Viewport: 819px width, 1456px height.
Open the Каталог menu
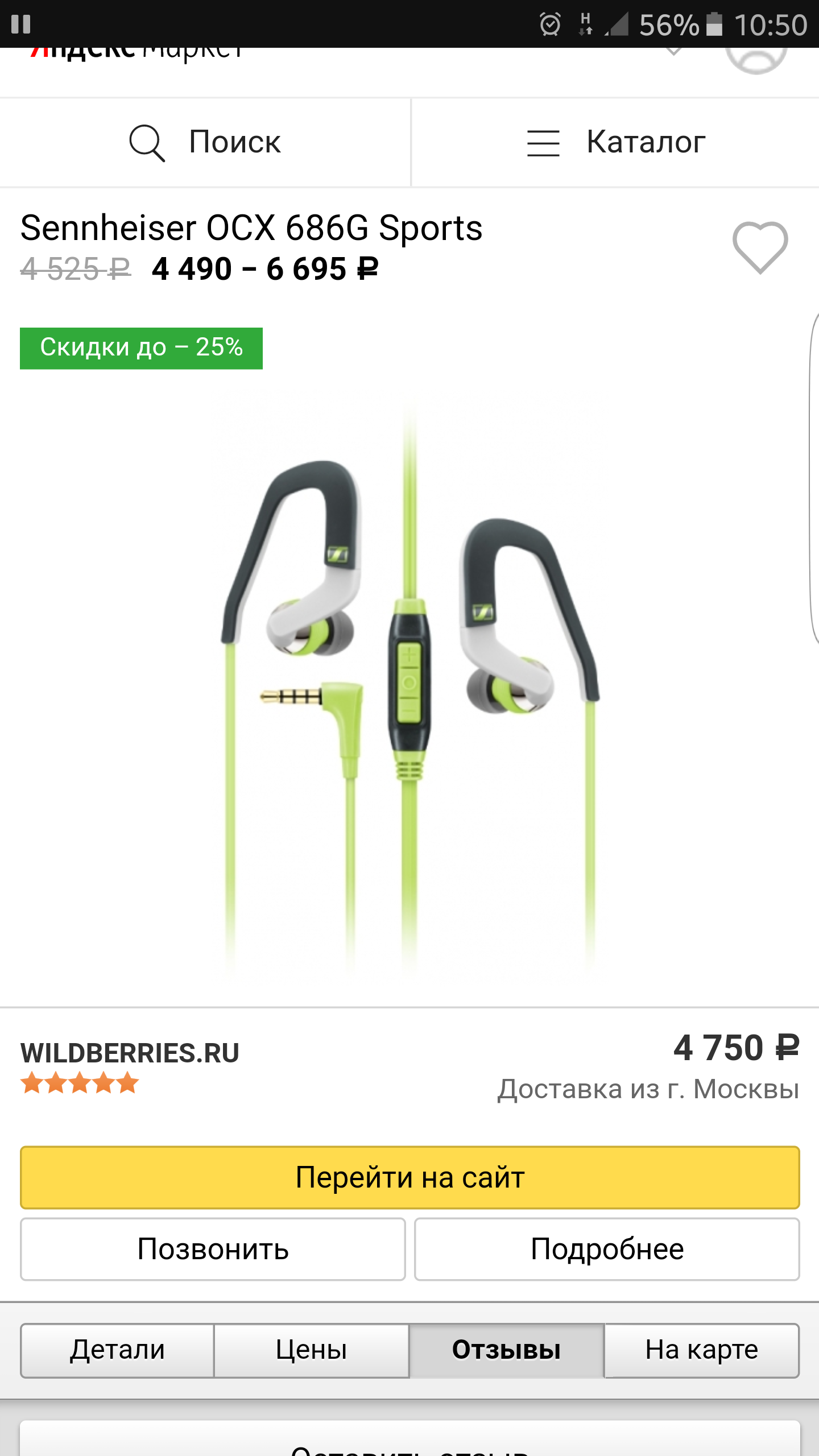pyautogui.click(x=615, y=142)
